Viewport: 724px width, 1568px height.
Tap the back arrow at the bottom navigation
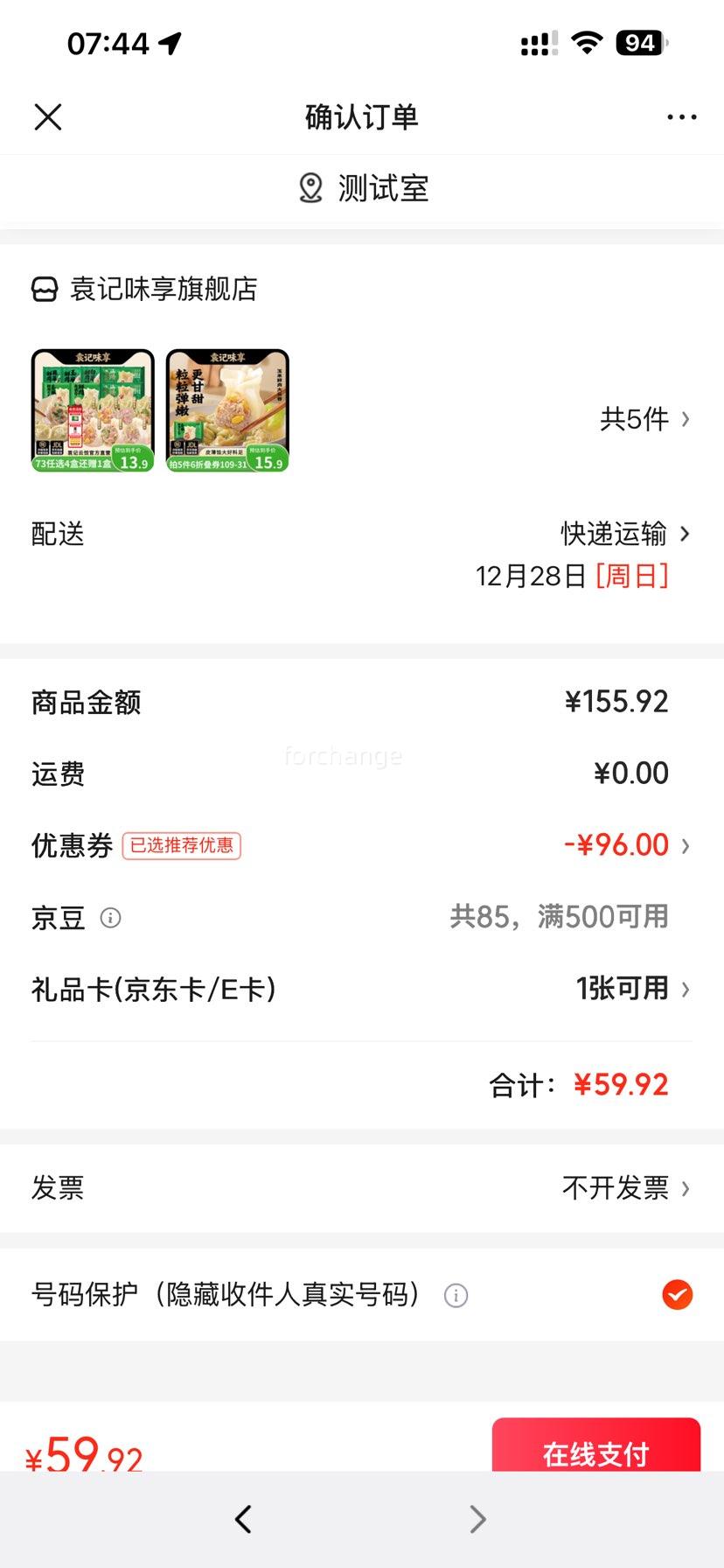(x=243, y=1519)
